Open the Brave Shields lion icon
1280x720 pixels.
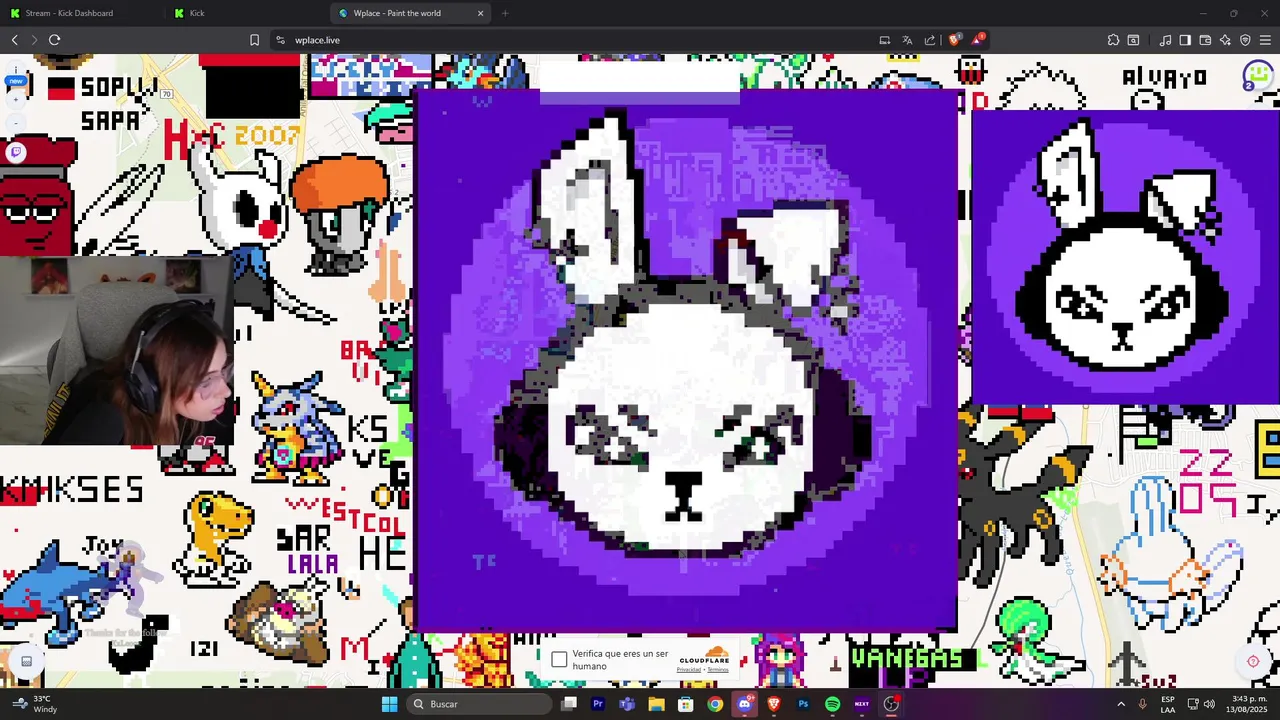(x=954, y=40)
